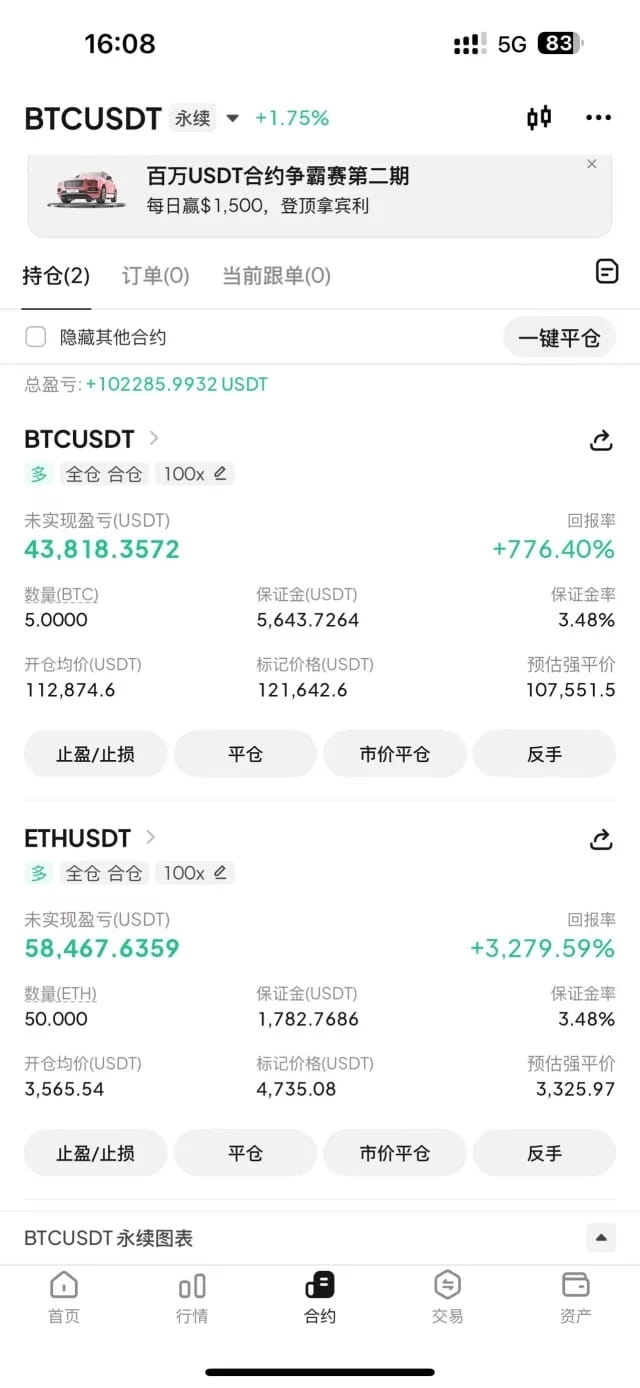The width and height of the screenshot is (640, 1388).
Task: Open the three-dot overflow menu
Action: tap(598, 118)
